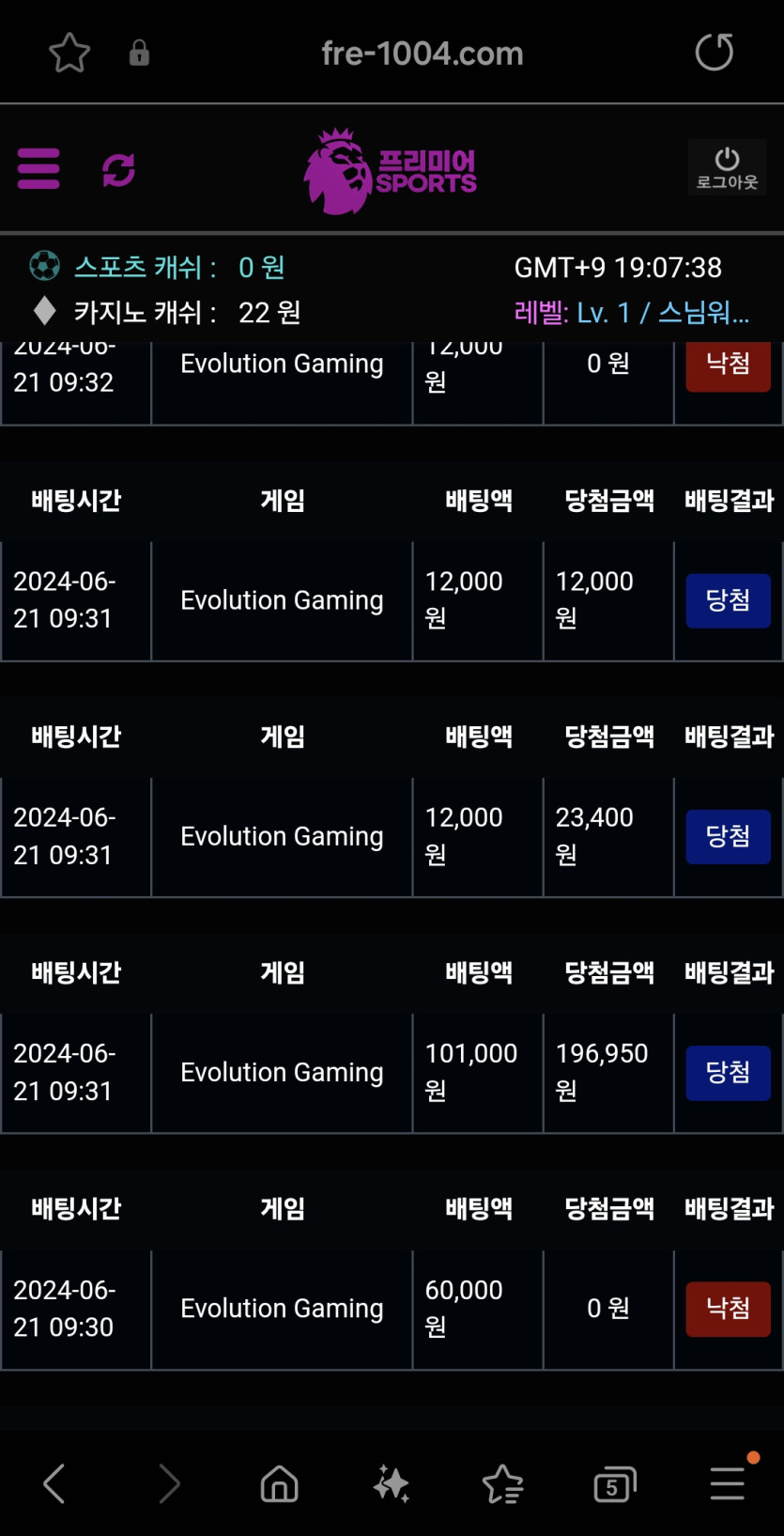Go to the browser home page

(x=279, y=1484)
